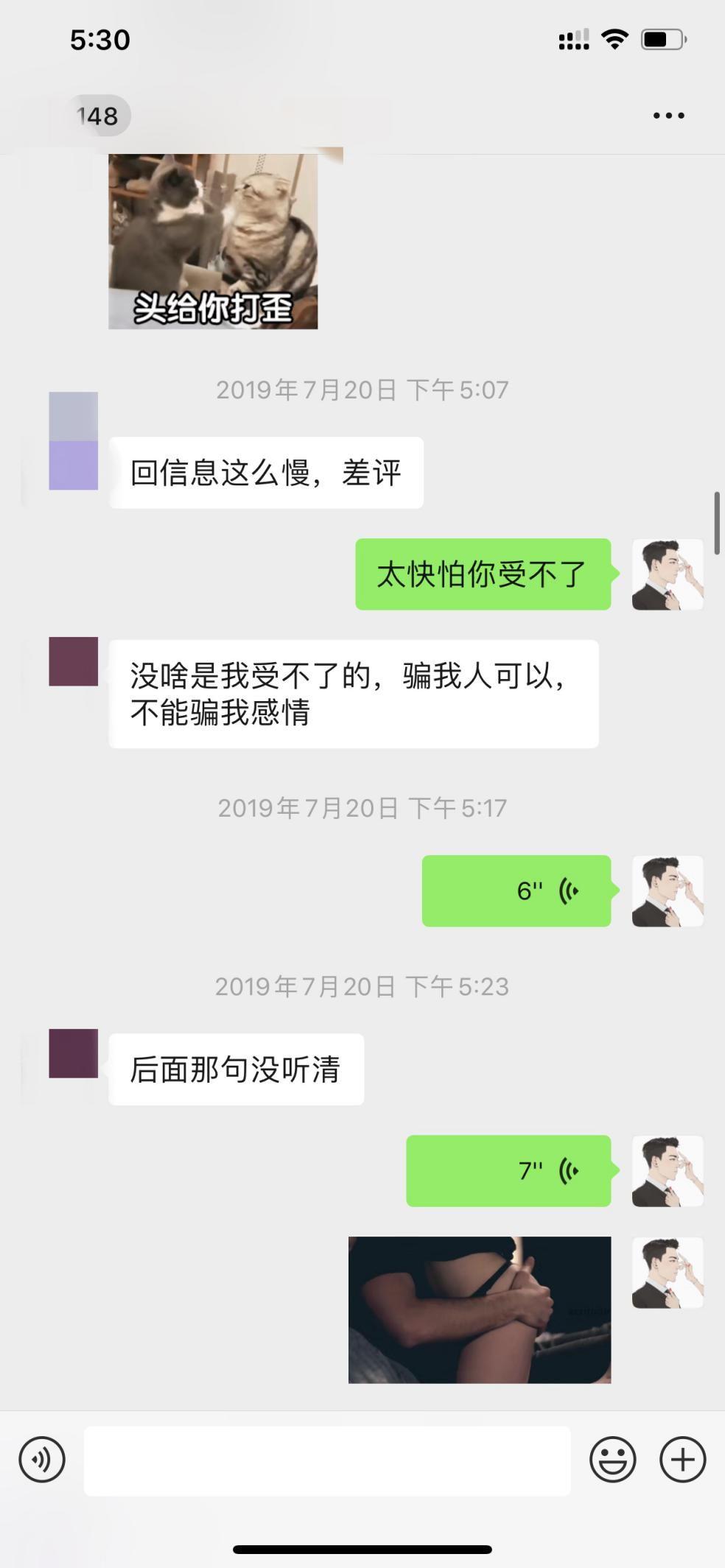Select the '后面那句没听清' message
The image size is (725, 1568).
coord(237,1069)
